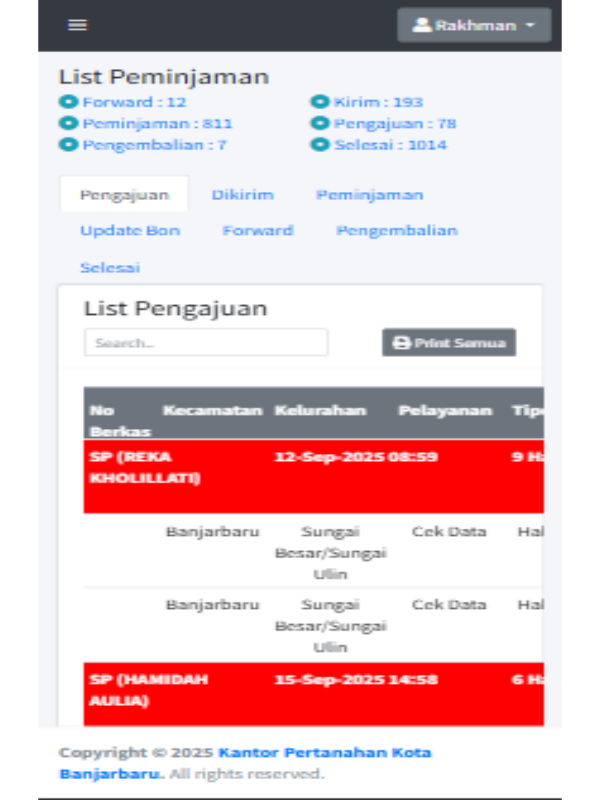Select the Update Bon tab
600x800 pixels.
pos(130,231)
